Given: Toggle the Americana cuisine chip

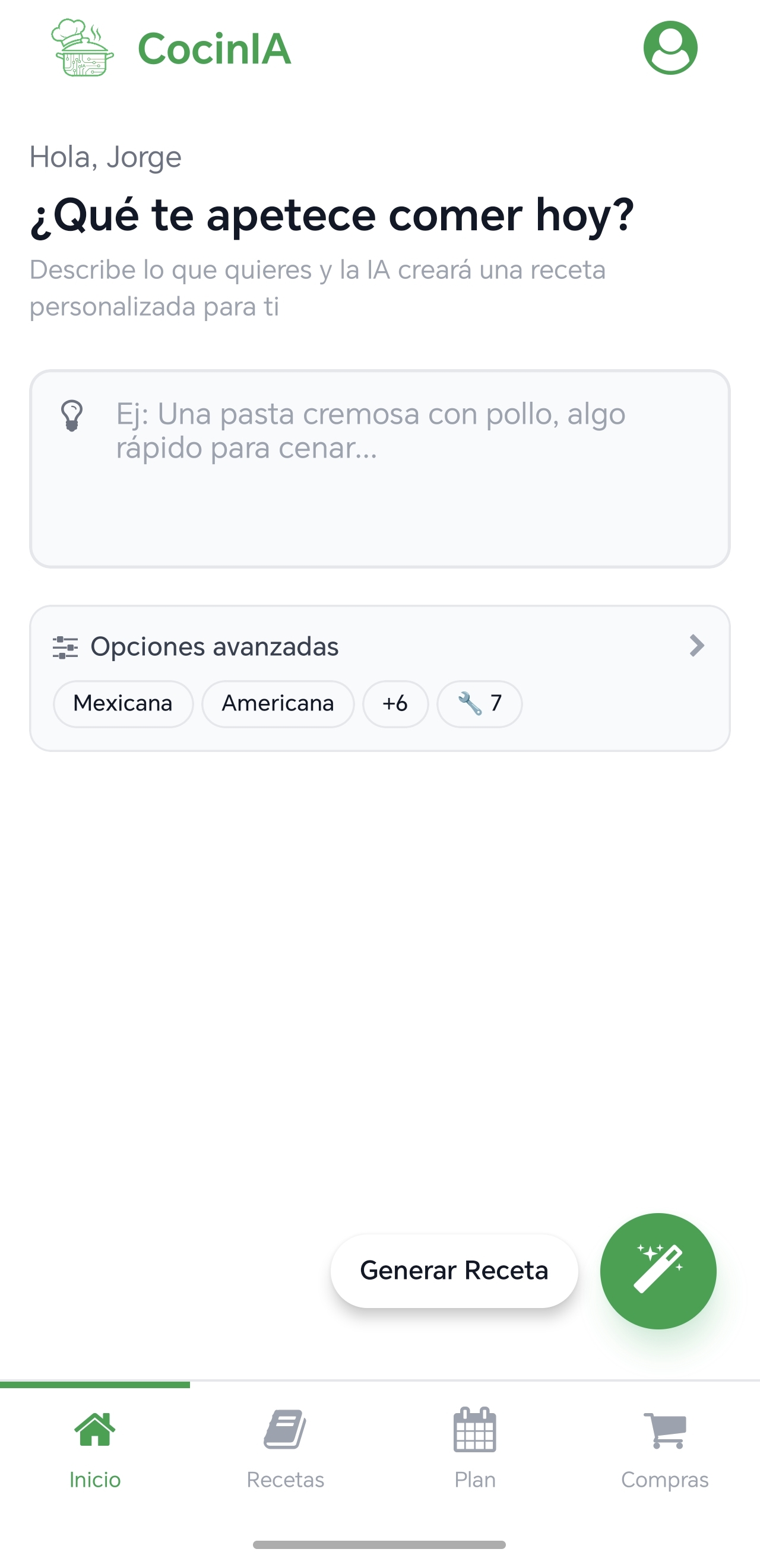Looking at the screenshot, I should (x=278, y=704).
